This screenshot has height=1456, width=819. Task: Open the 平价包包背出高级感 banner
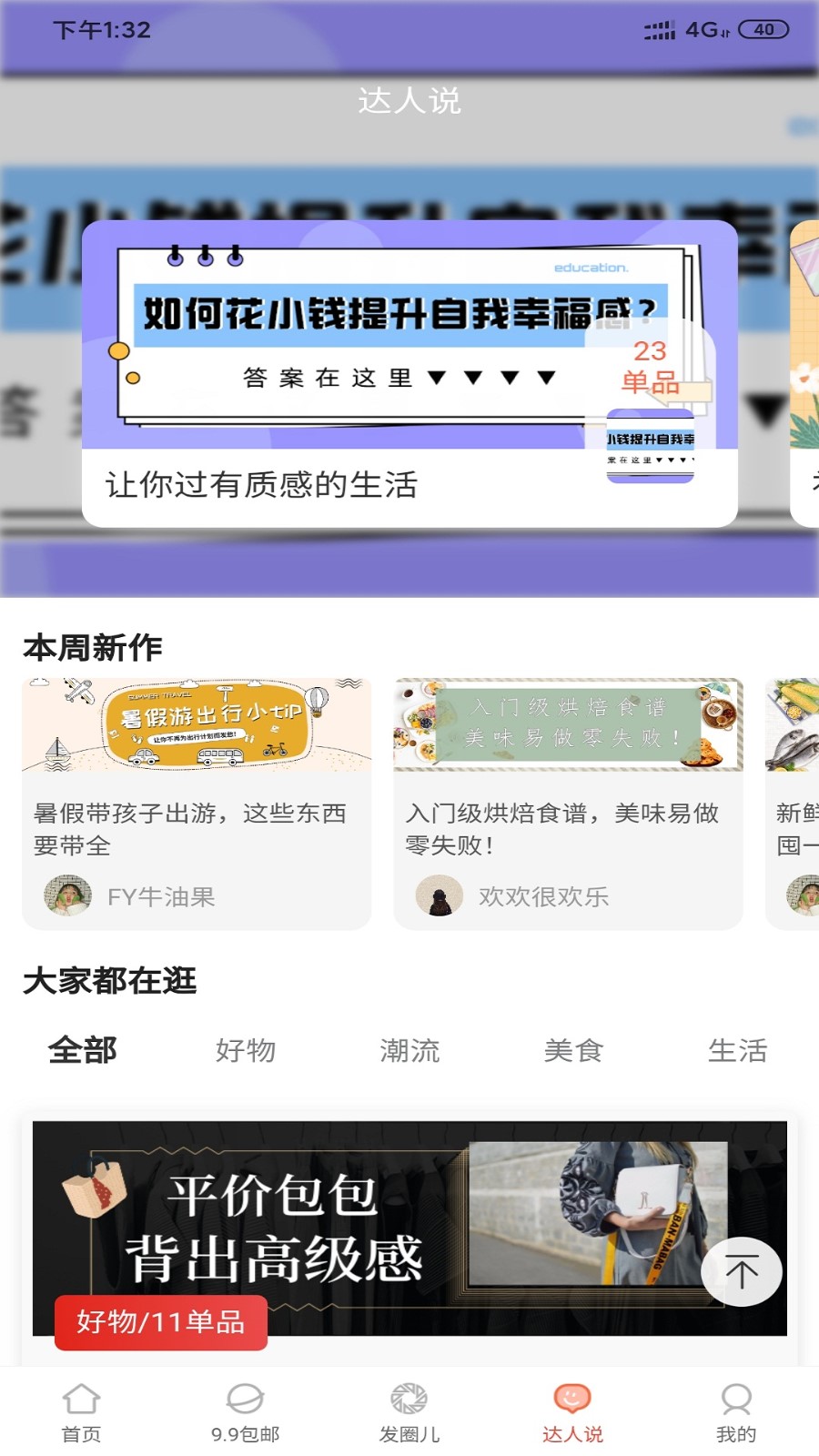(x=364, y=1228)
